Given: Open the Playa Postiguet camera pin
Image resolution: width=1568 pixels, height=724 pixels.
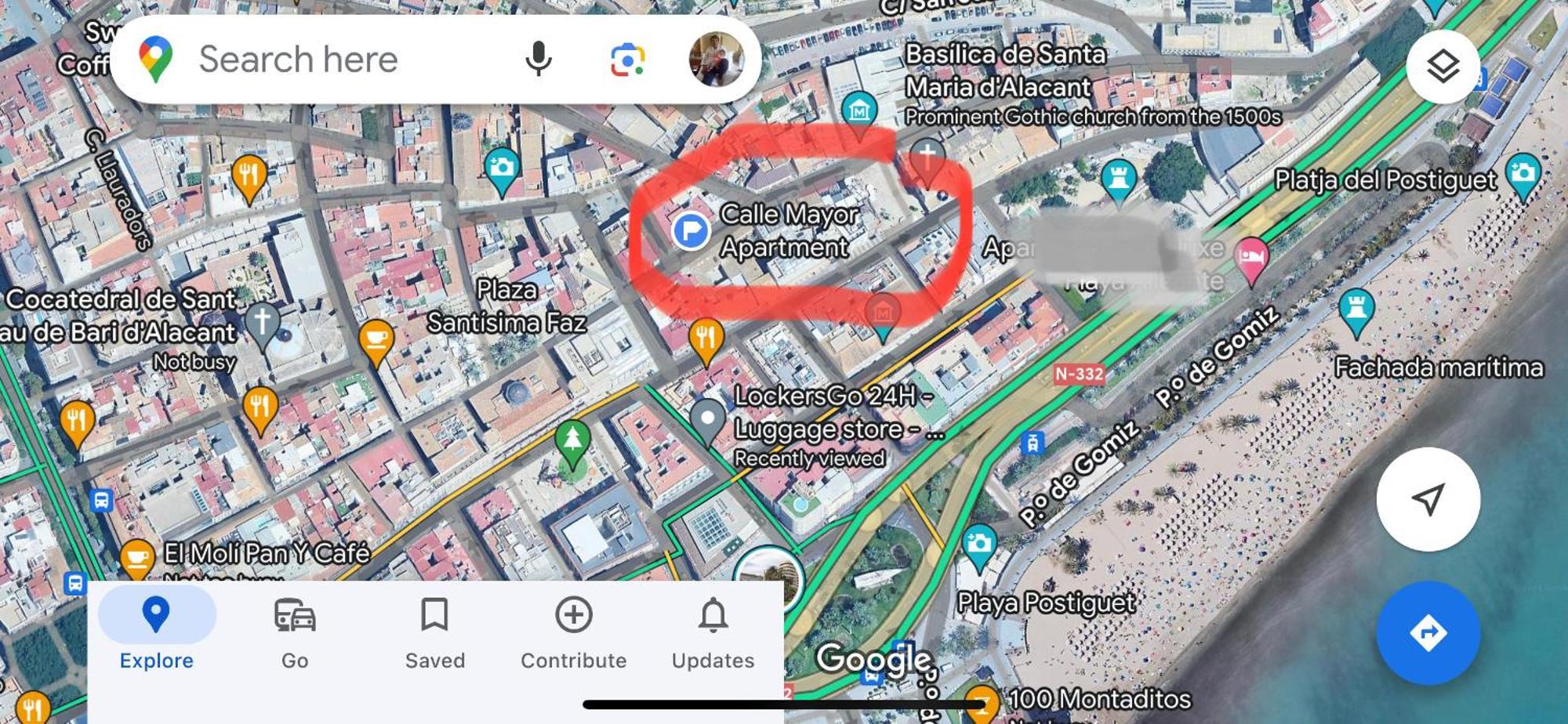Looking at the screenshot, I should 979,544.
